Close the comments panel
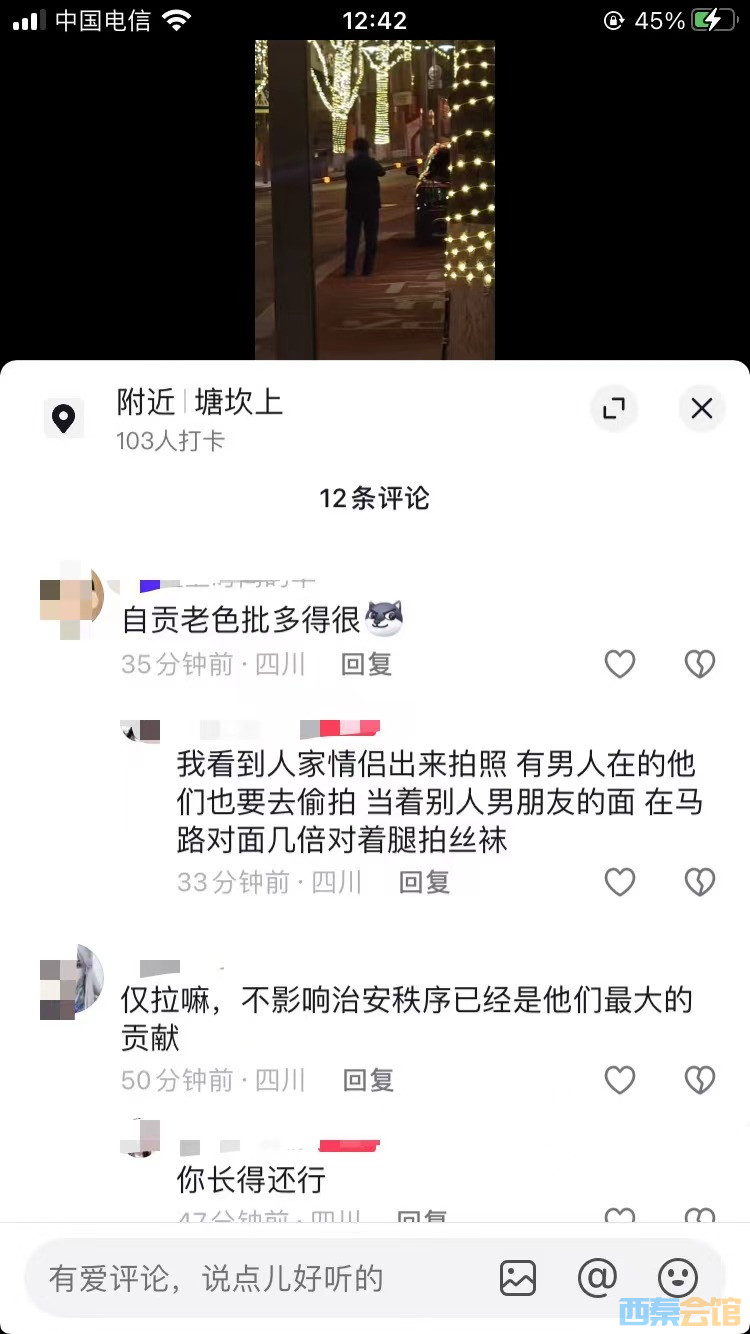 pos(701,408)
